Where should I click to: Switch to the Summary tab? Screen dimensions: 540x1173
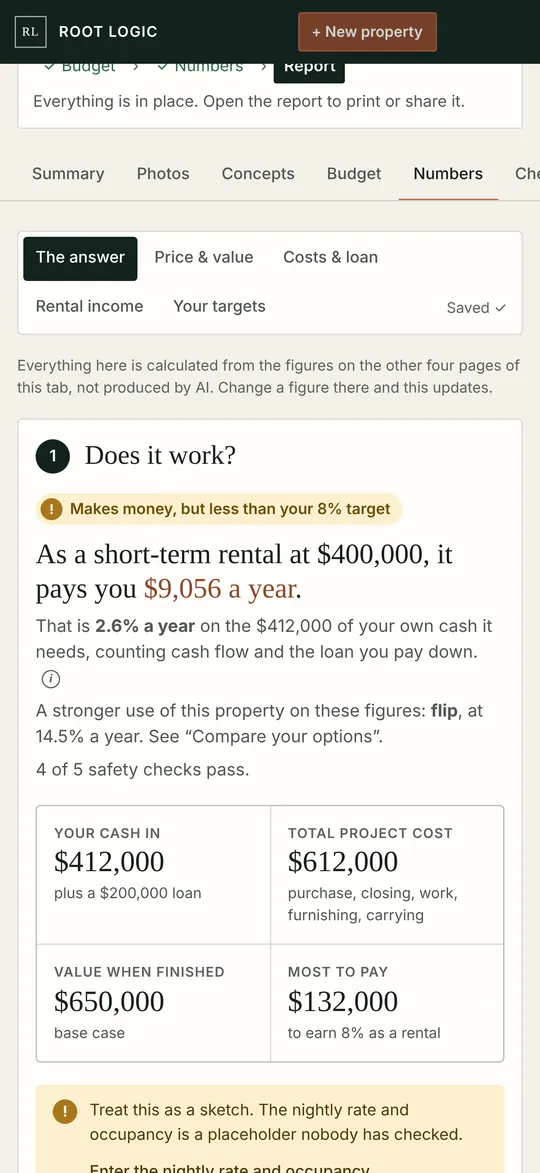tap(68, 174)
